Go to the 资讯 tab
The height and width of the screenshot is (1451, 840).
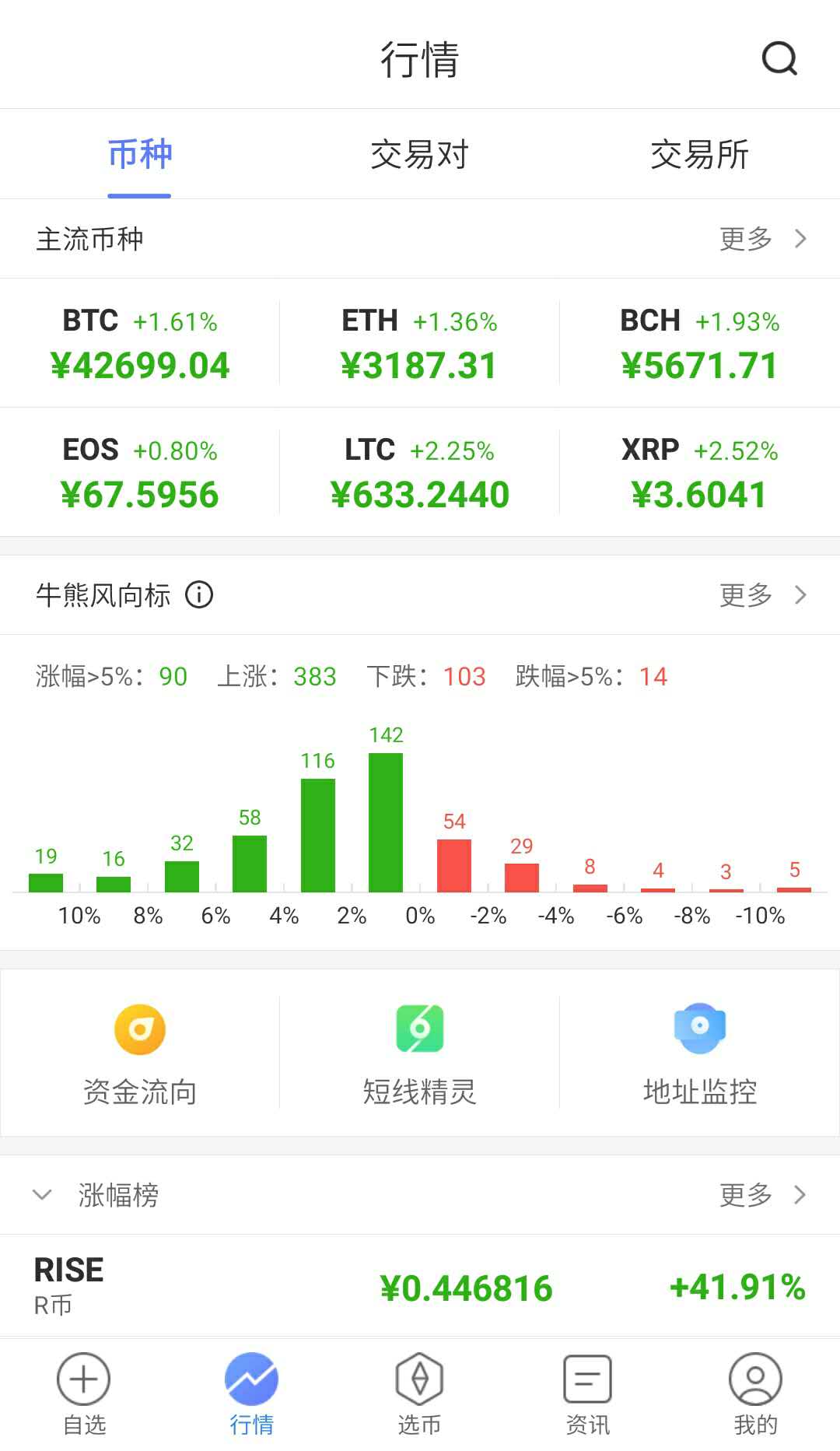coord(587,1394)
